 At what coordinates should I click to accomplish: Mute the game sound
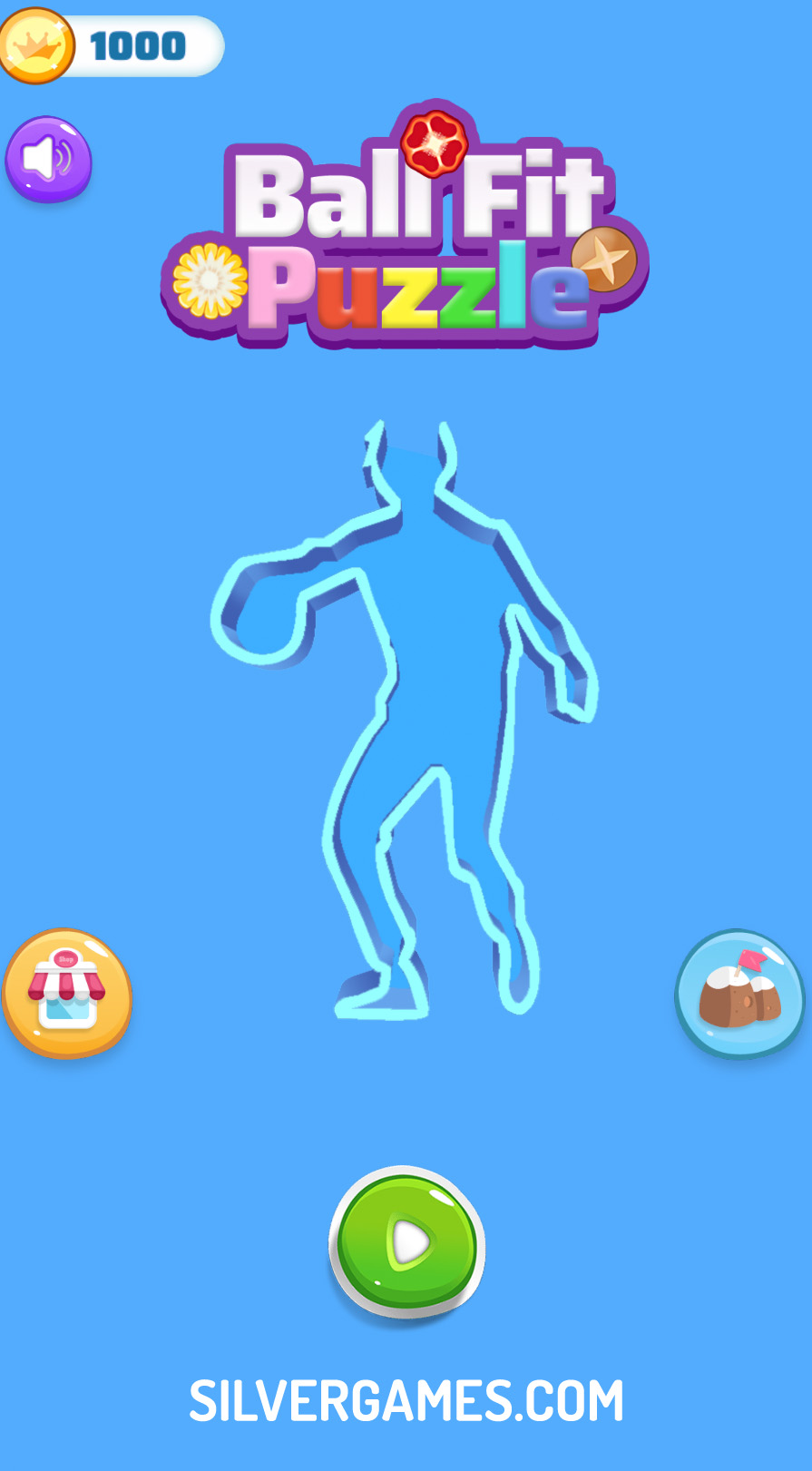click(49, 159)
